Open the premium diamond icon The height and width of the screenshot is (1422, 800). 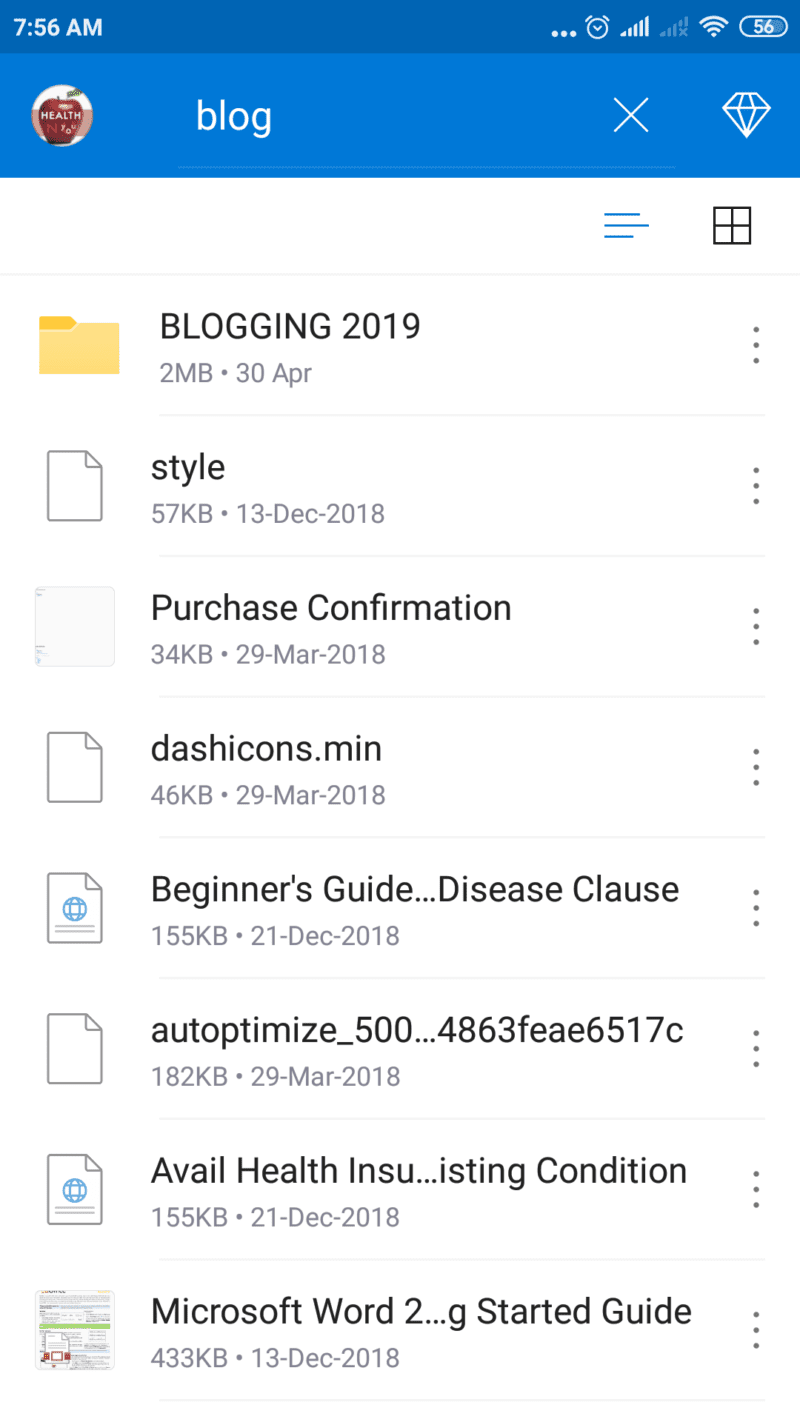(x=746, y=117)
